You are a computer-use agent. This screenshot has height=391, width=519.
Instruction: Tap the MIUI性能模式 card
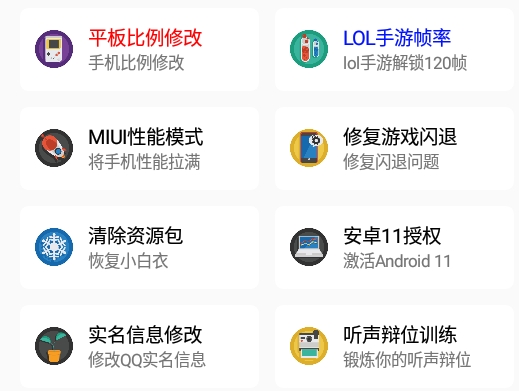coord(139,148)
